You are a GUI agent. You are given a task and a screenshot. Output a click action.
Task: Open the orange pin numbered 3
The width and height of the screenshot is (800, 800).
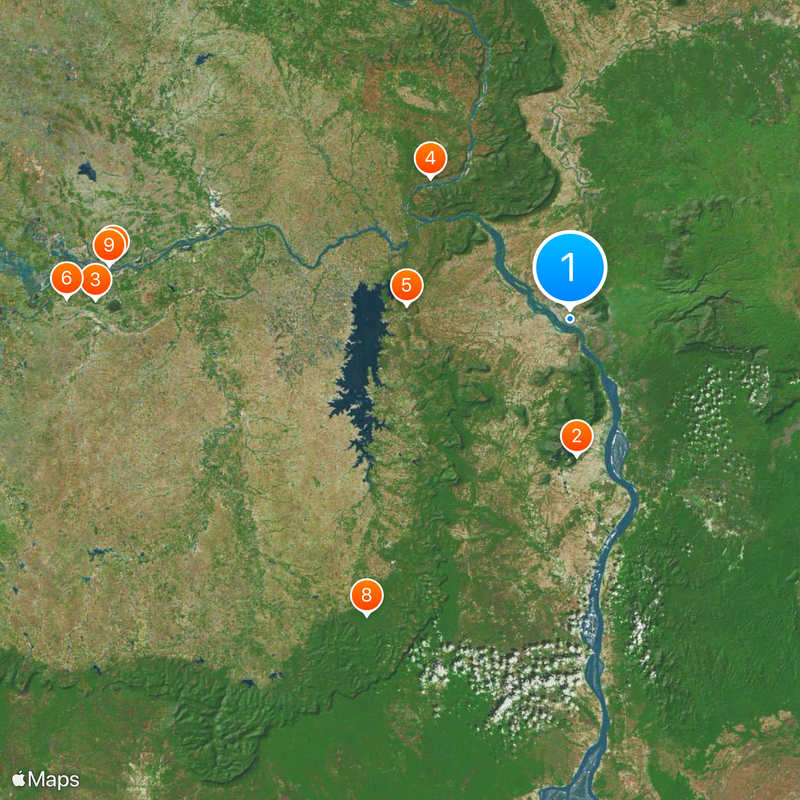pyautogui.click(x=96, y=279)
